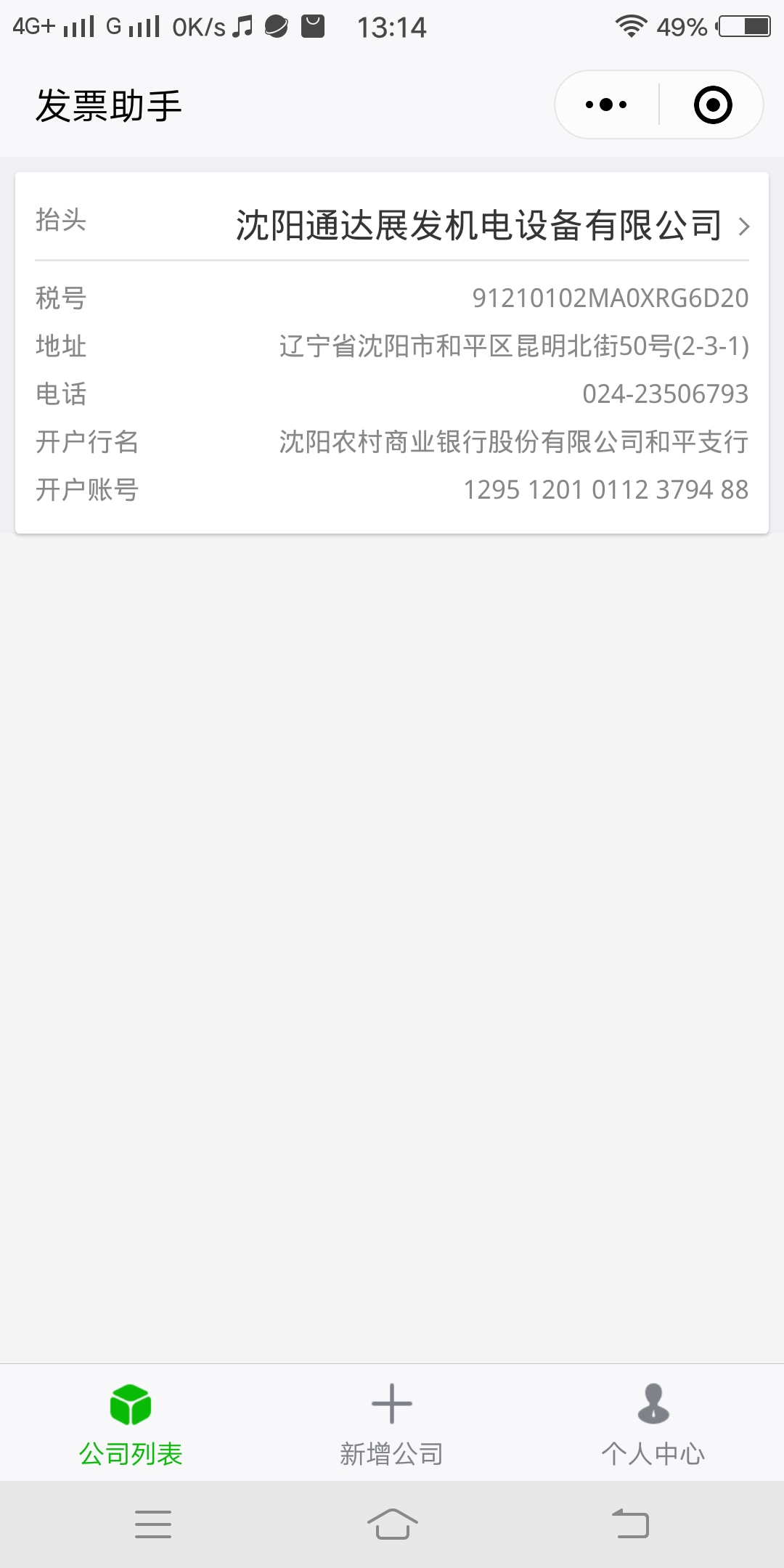Close the mini program with the circle button

click(712, 105)
